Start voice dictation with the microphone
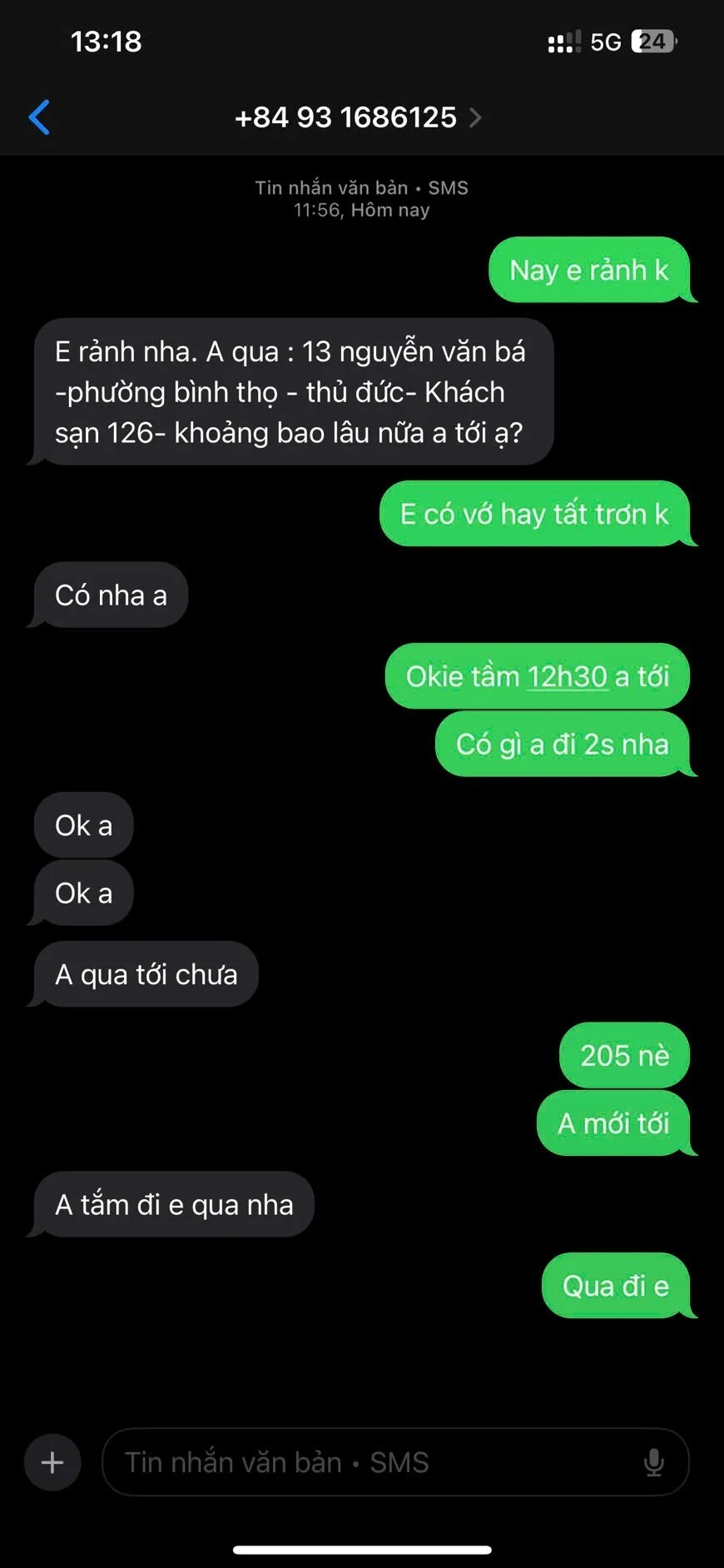 pyautogui.click(x=654, y=1462)
